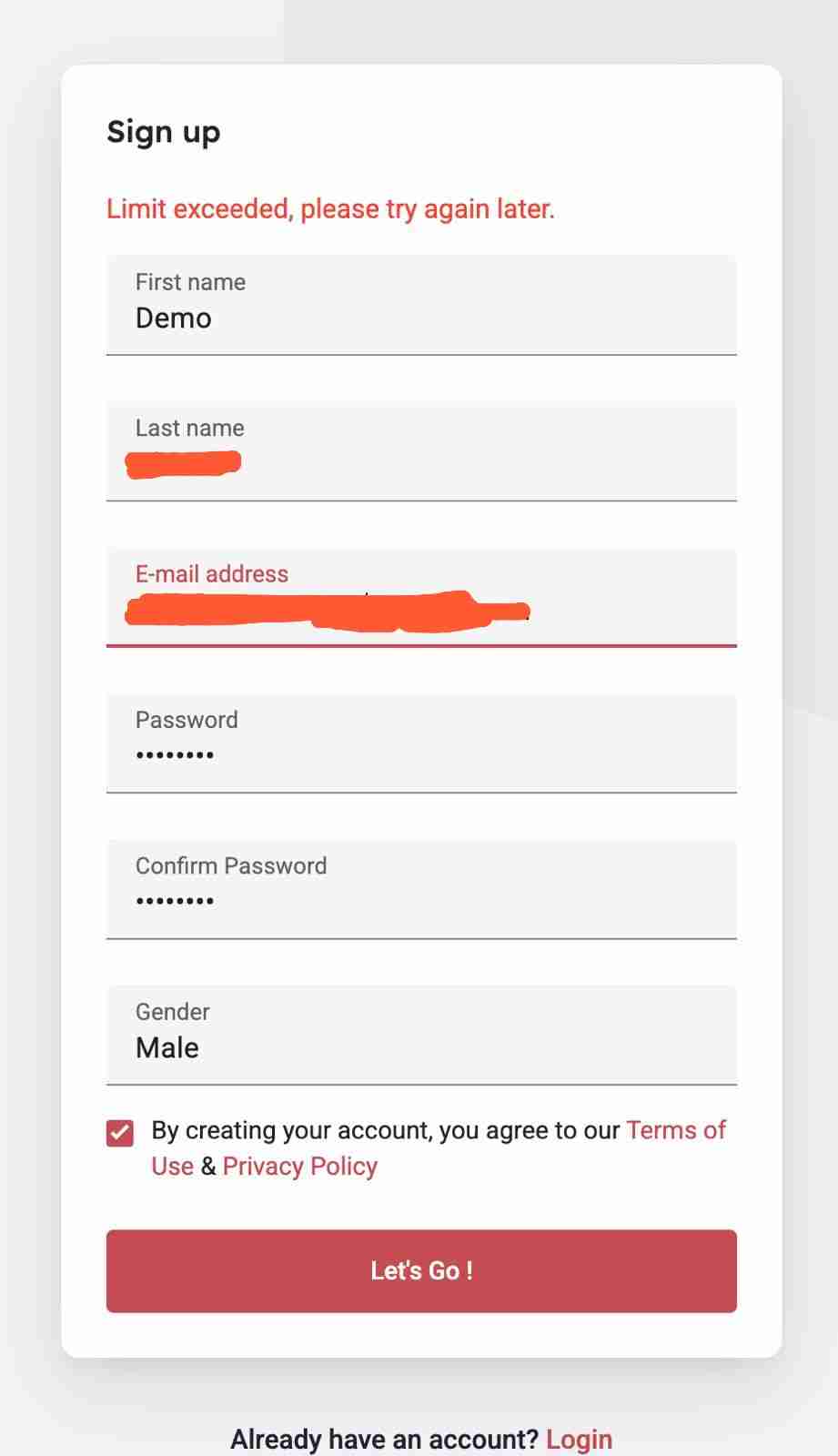Tap the Last name field
838x1456 pixels.
click(420, 451)
